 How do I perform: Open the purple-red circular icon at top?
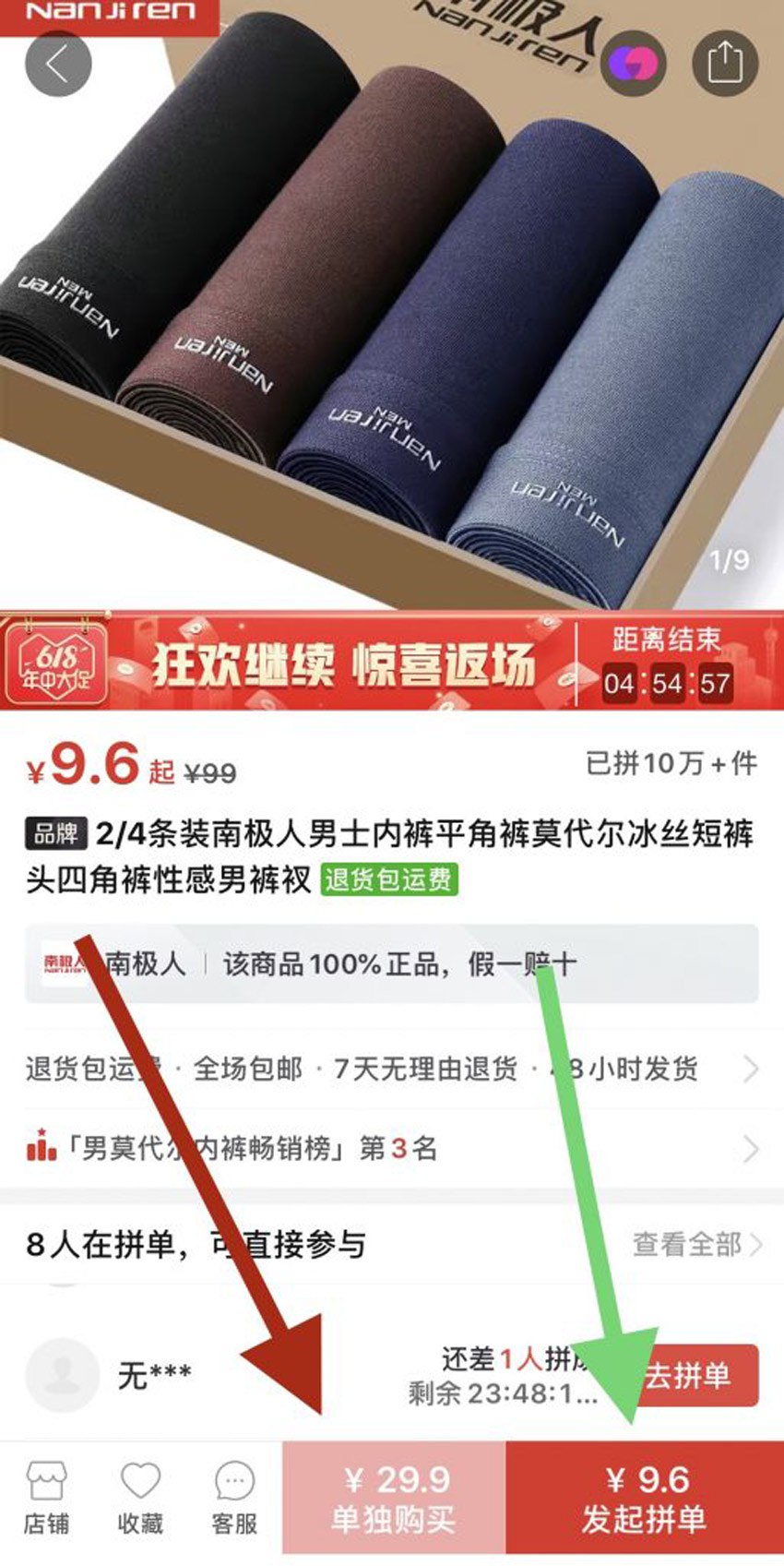pyautogui.click(x=633, y=64)
